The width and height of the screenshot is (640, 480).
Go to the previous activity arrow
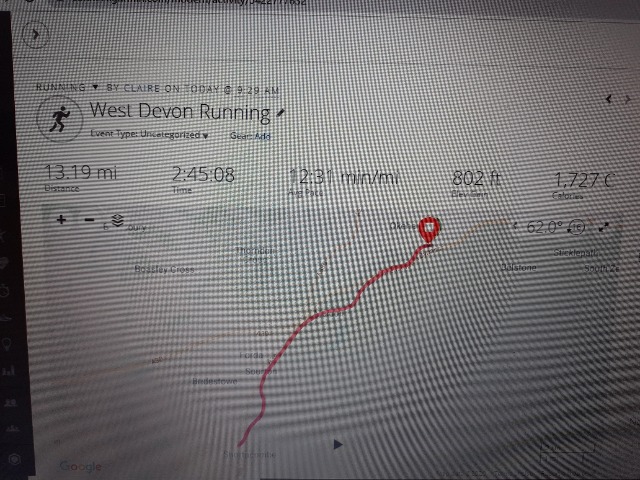coord(610,99)
